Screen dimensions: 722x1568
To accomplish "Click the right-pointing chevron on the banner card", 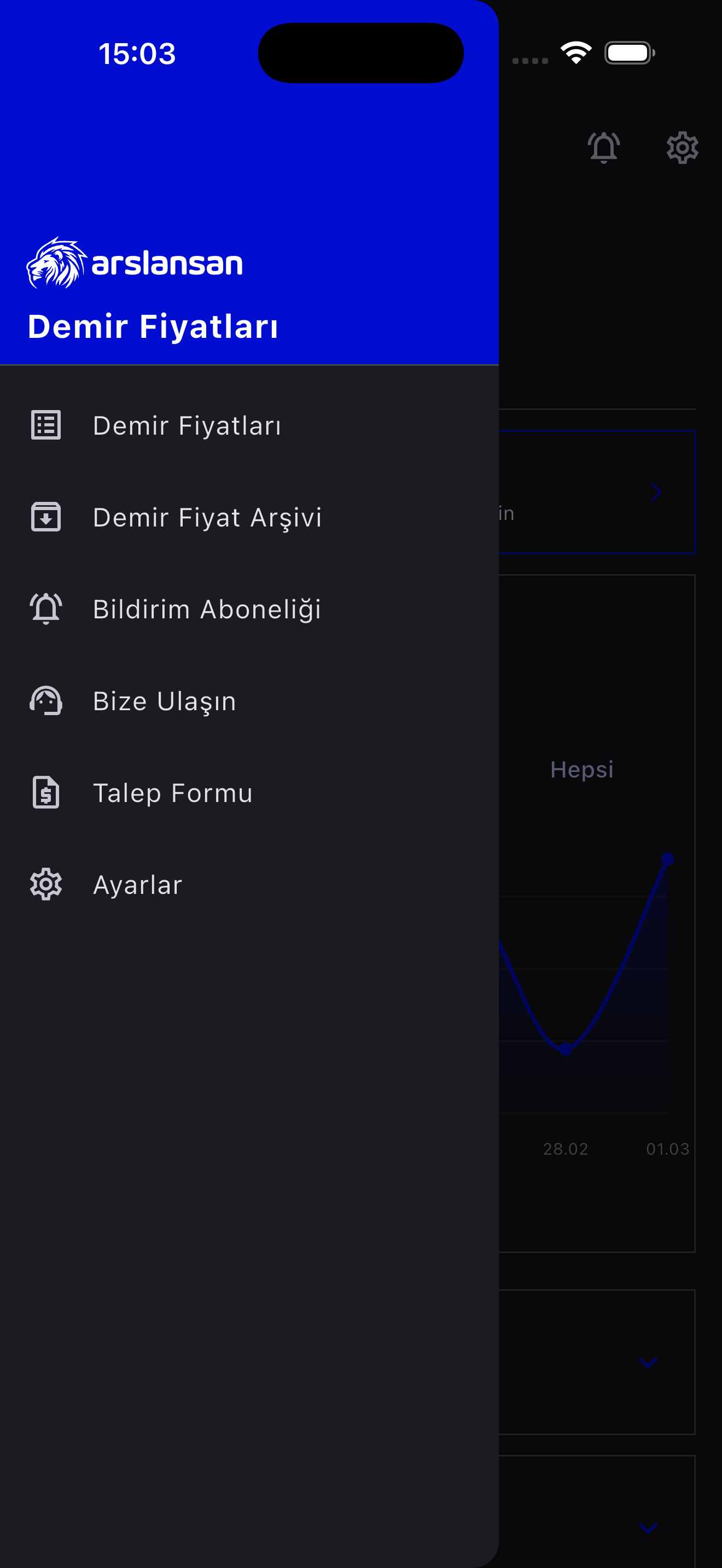I will click(x=656, y=493).
